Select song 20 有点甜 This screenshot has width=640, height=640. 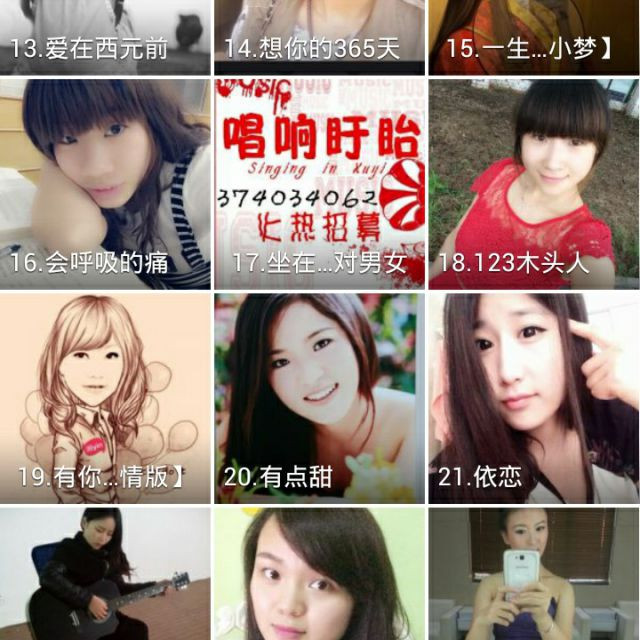click(x=319, y=398)
